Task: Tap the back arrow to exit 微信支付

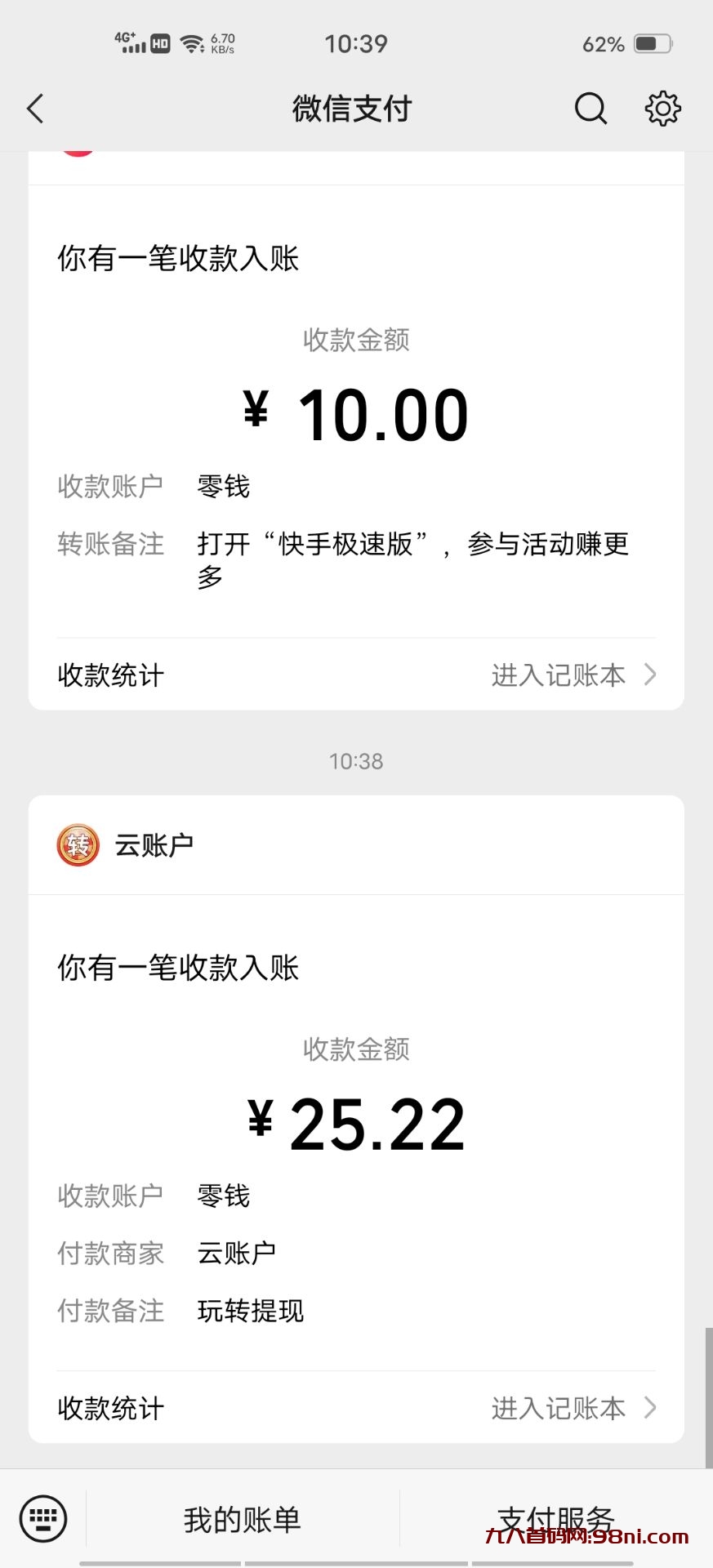Action: 34,107
